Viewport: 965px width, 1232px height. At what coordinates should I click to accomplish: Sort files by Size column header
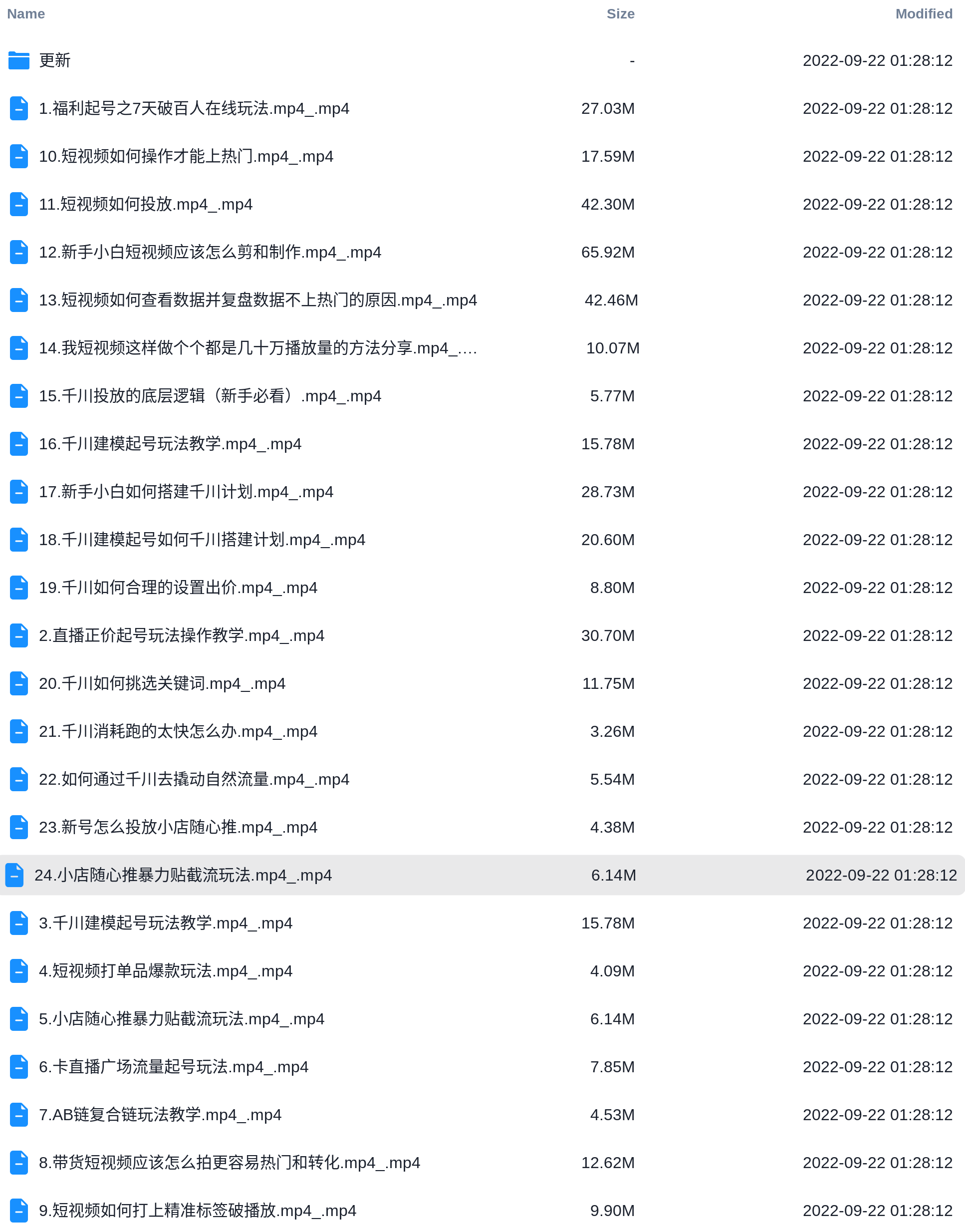620,13
